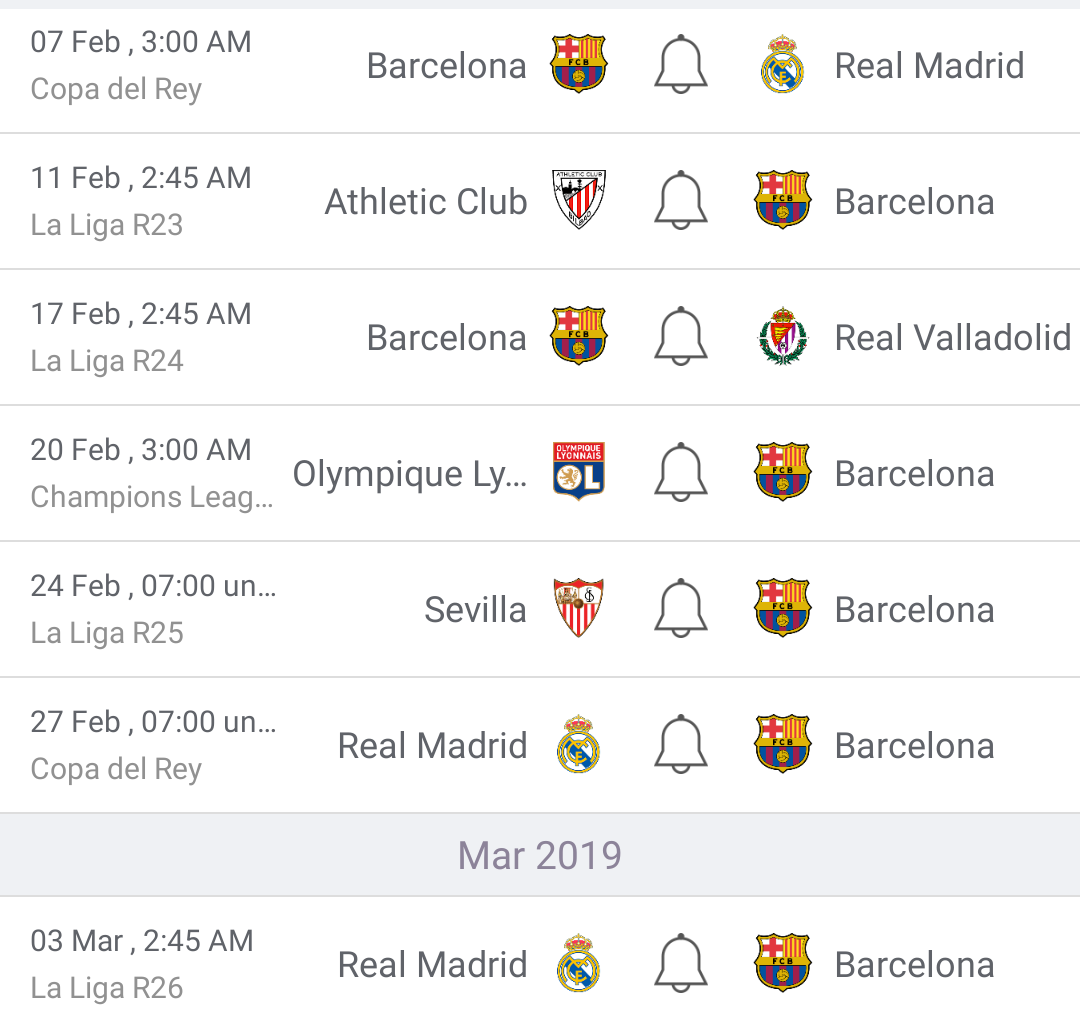The width and height of the screenshot is (1080, 1014).
Task: Set bell alert for 03 Mar La Liga R26
Action: click(681, 964)
